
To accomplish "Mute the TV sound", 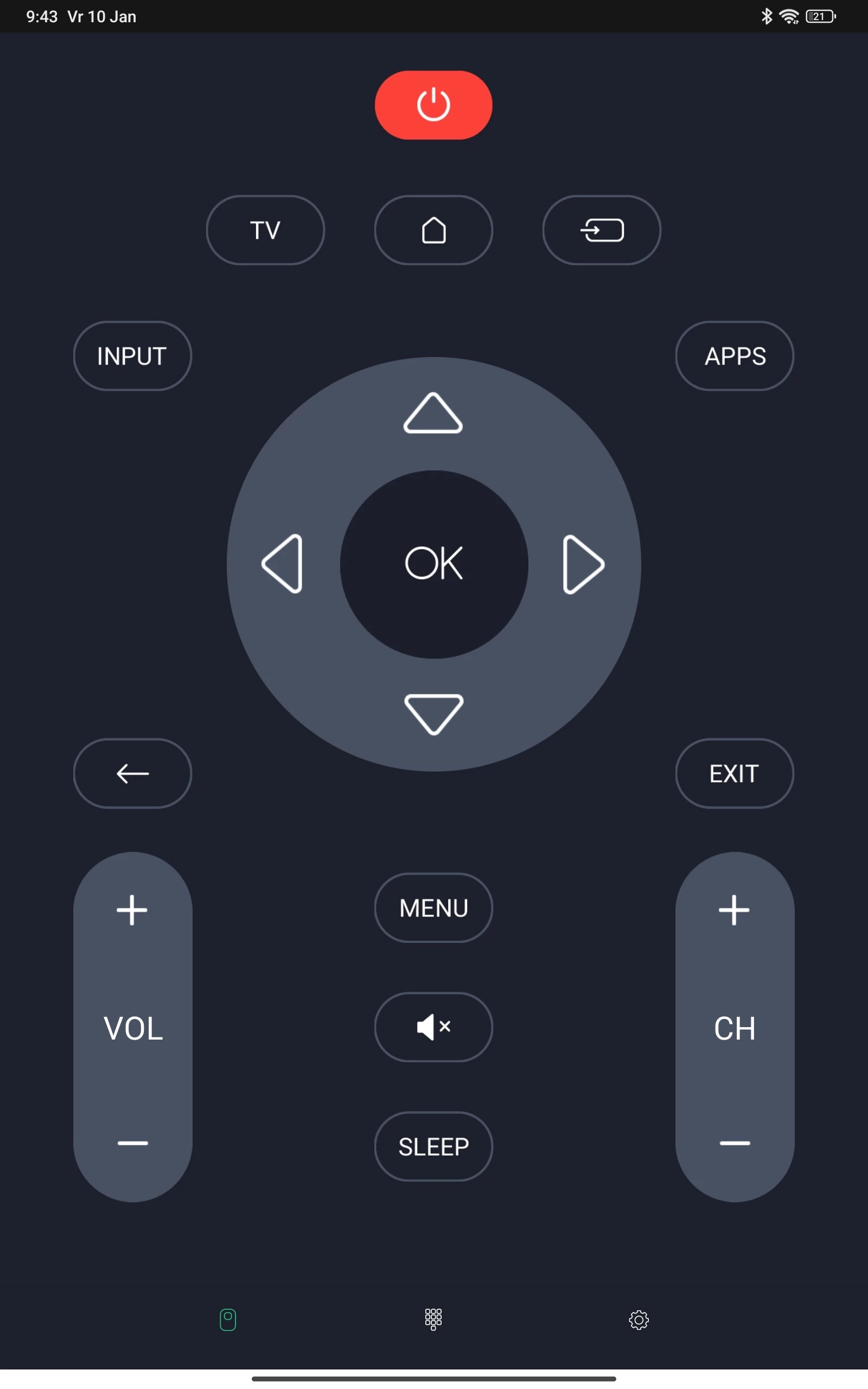I will pos(433,1026).
